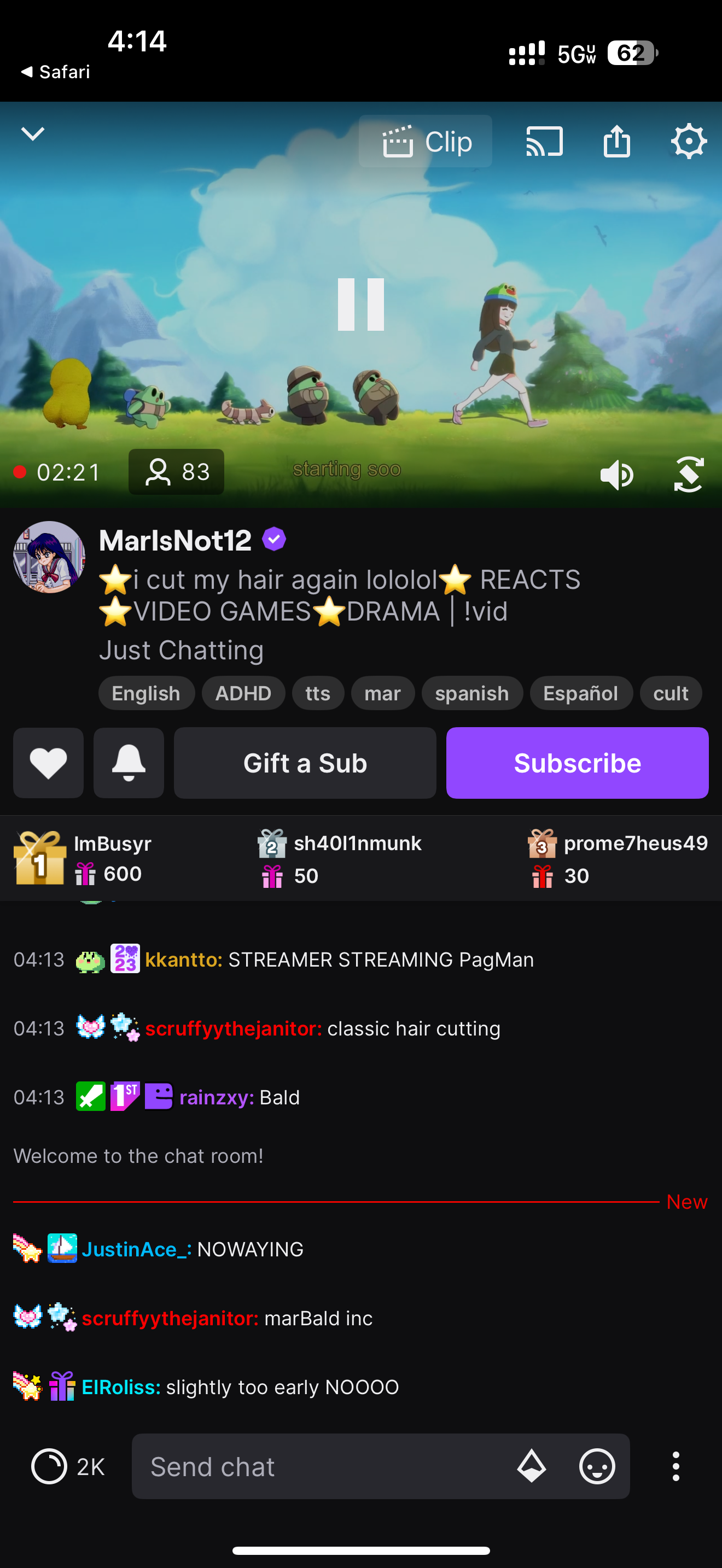Image resolution: width=722 pixels, height=1568 pixels.
Task: Tap Gift a Sub
Action: [x=305, y=763]
